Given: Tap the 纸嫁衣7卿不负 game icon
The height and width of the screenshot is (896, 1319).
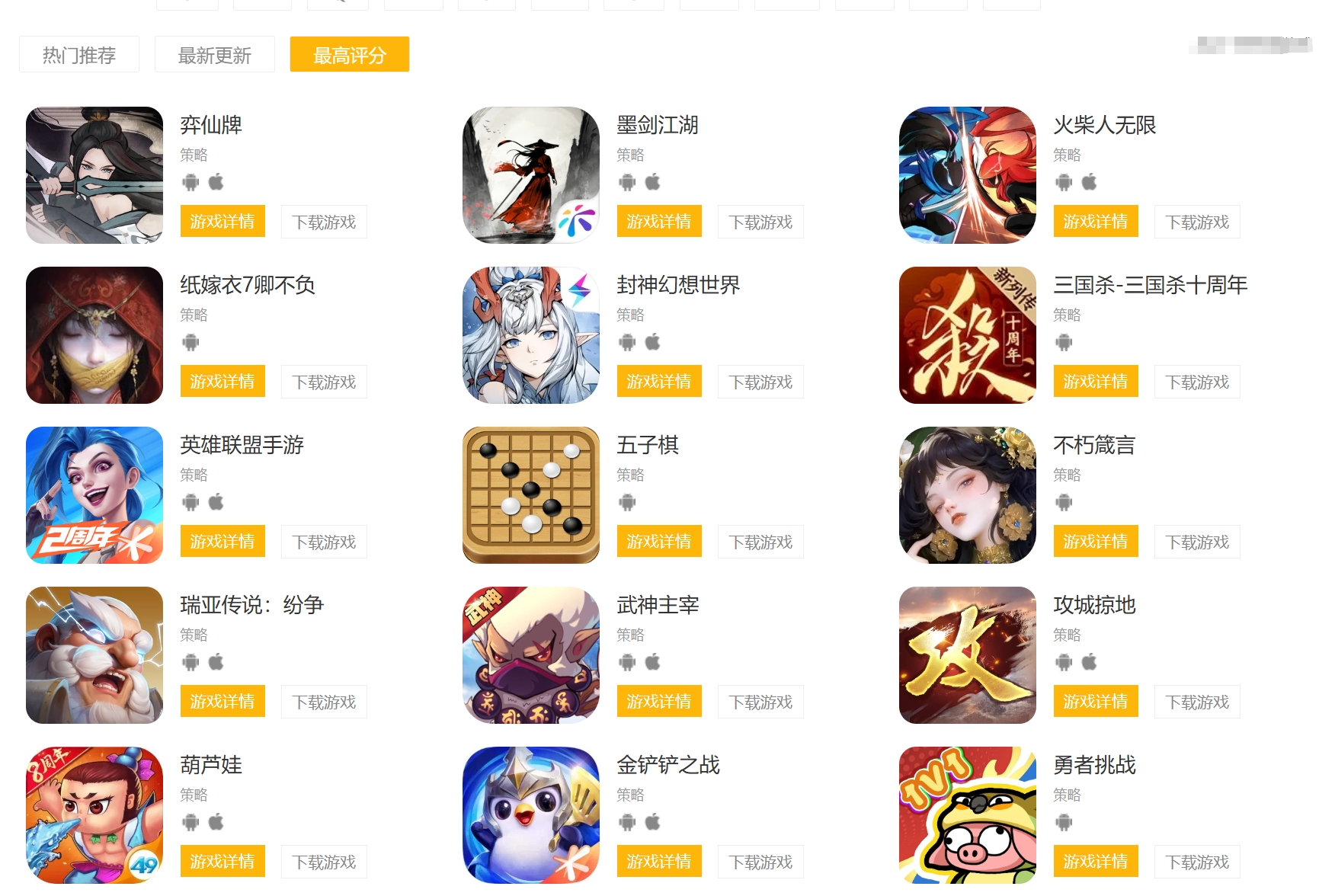Looking at the screenshot, I should point(94,335).
